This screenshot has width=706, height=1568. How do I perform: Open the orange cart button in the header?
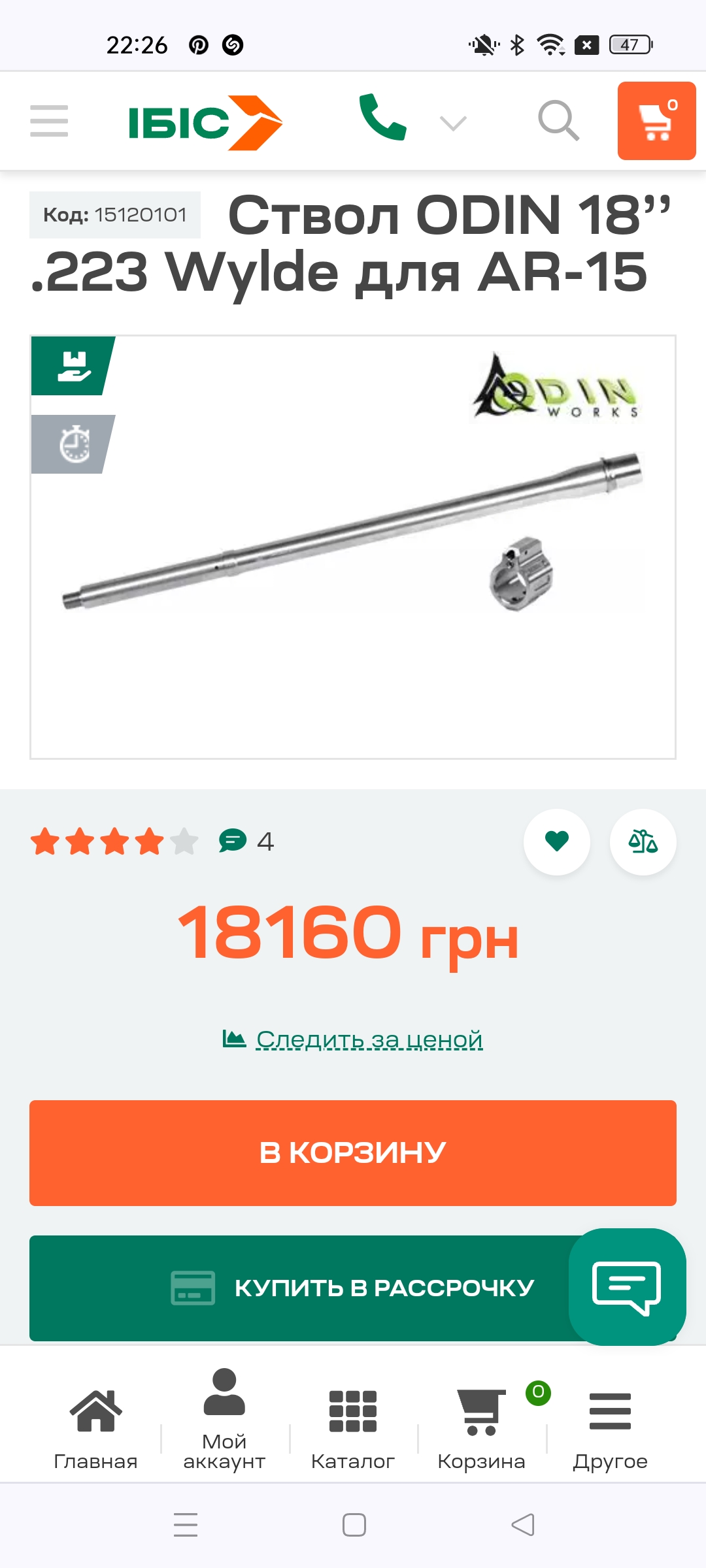click(656, 121)
